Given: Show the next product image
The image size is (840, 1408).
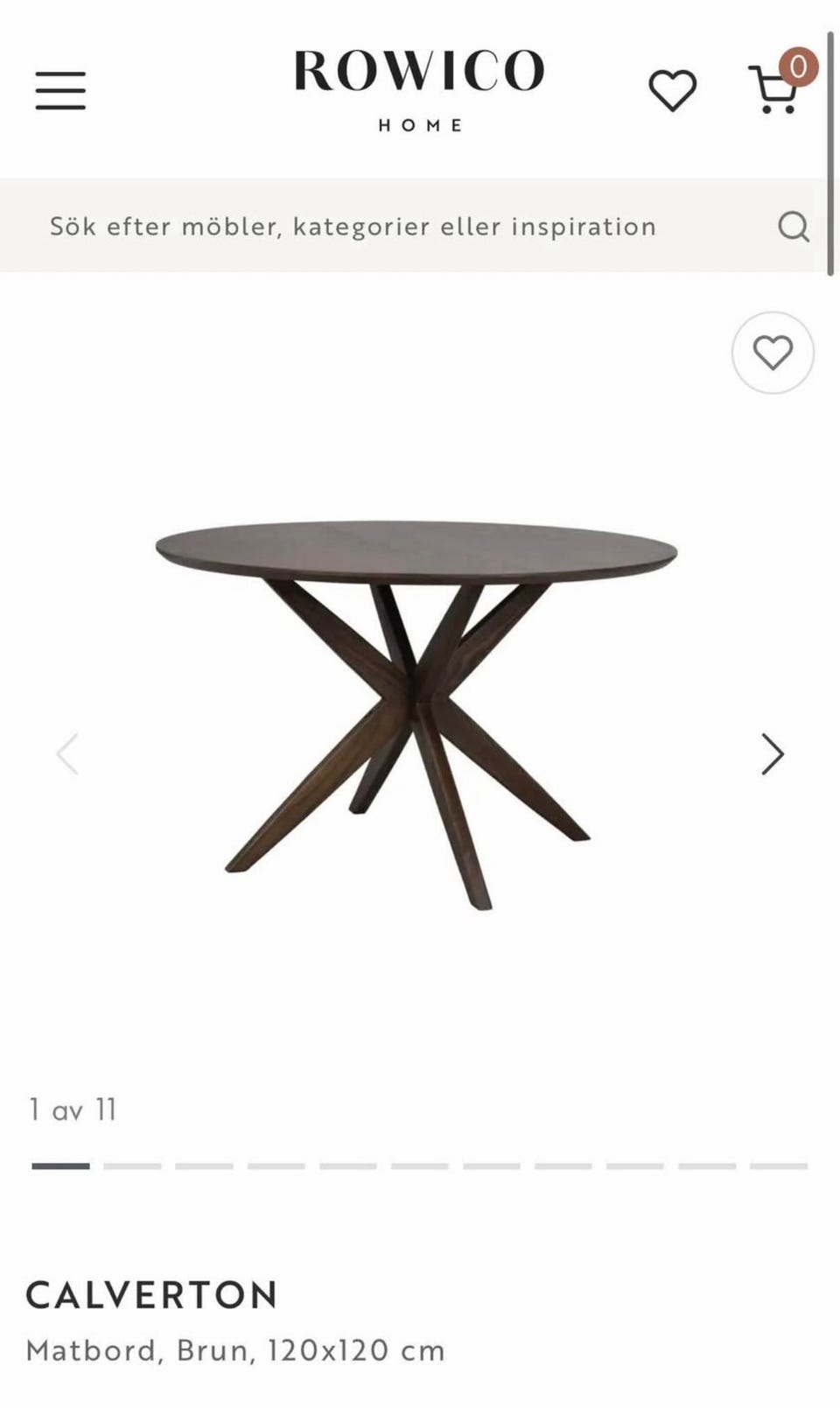Looking at the screenshot, I should point(772,753).
